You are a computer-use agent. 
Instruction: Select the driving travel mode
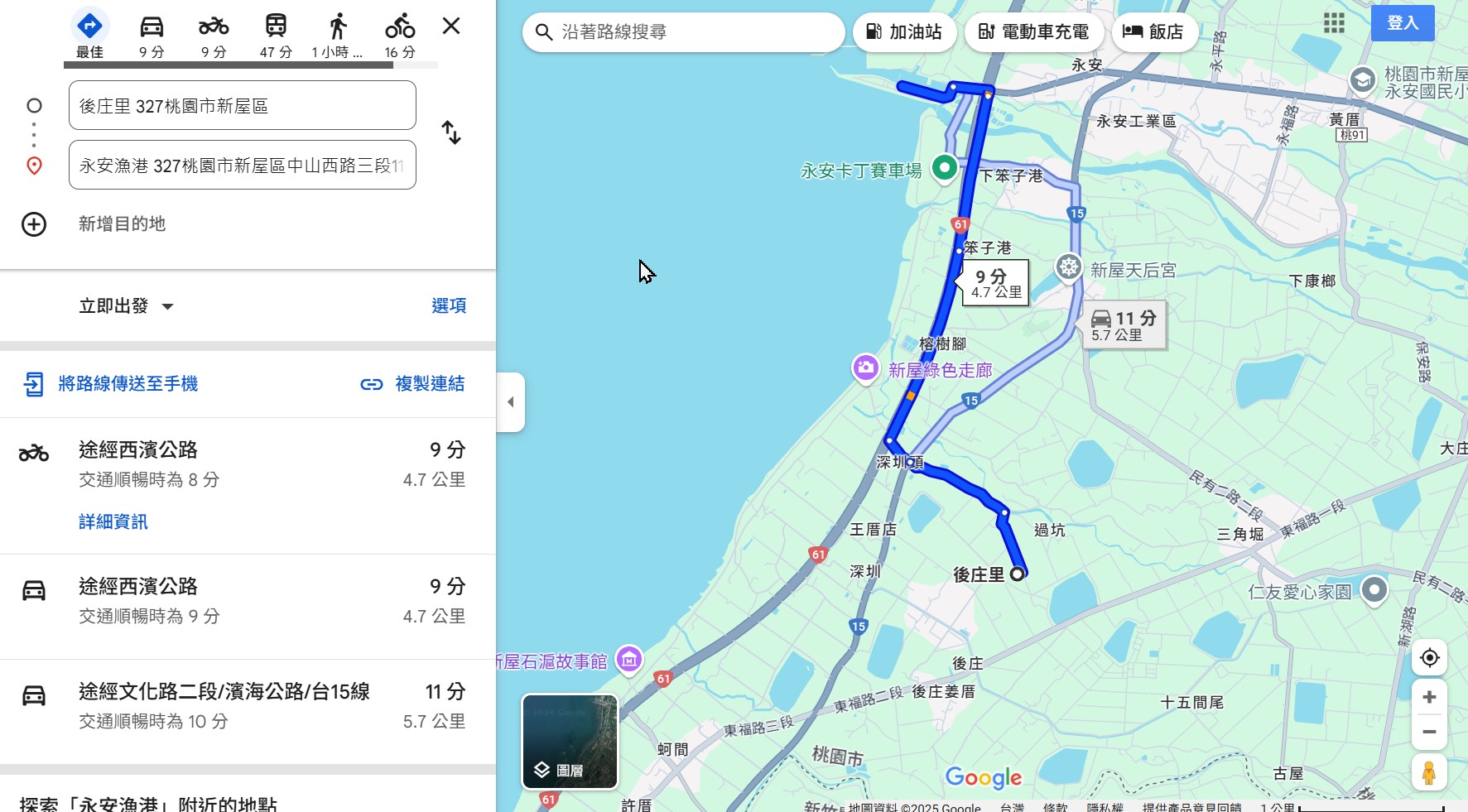click(x=152, y=35)
